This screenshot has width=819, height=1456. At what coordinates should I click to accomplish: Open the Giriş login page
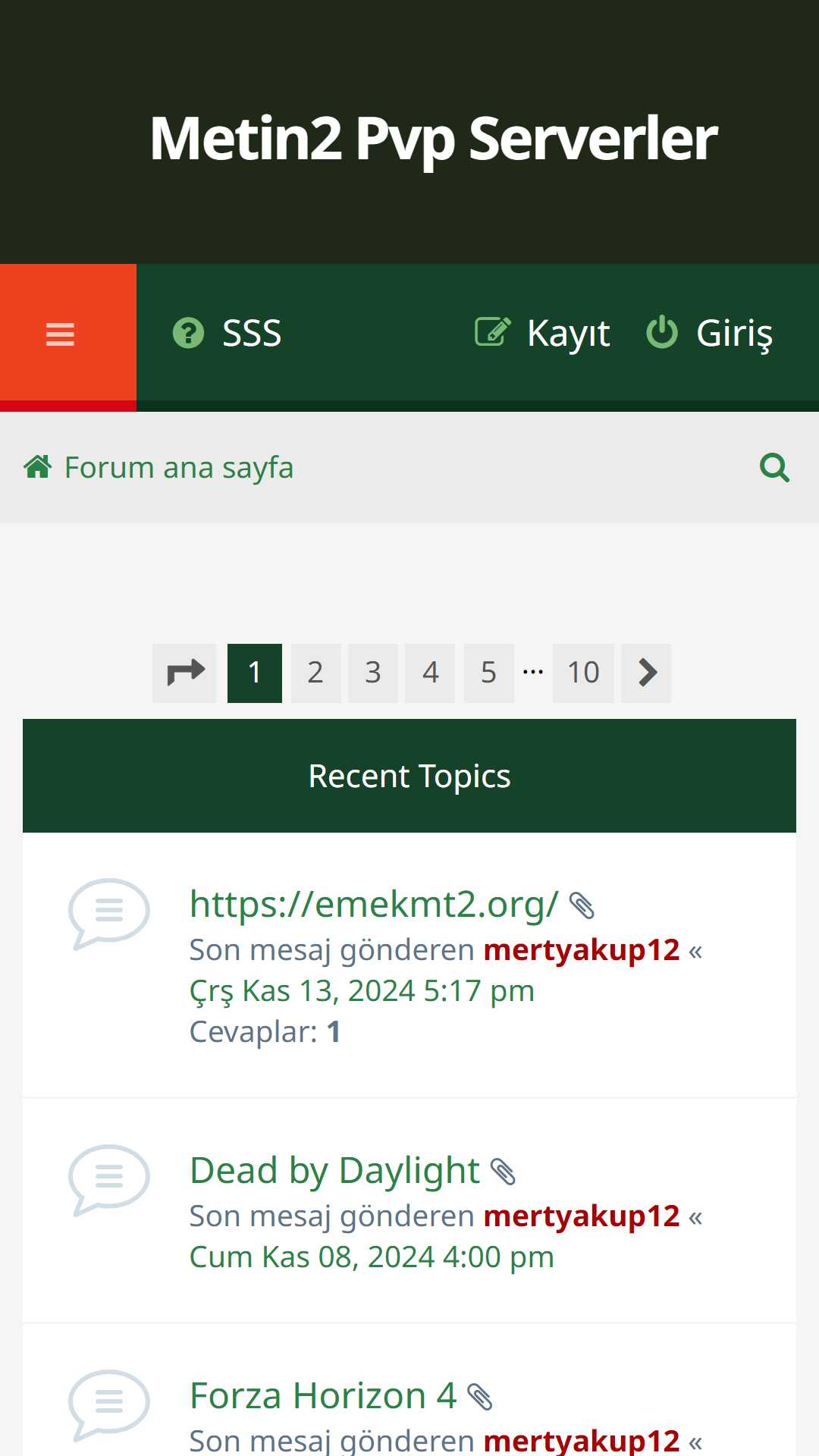(x=710, y=334)
